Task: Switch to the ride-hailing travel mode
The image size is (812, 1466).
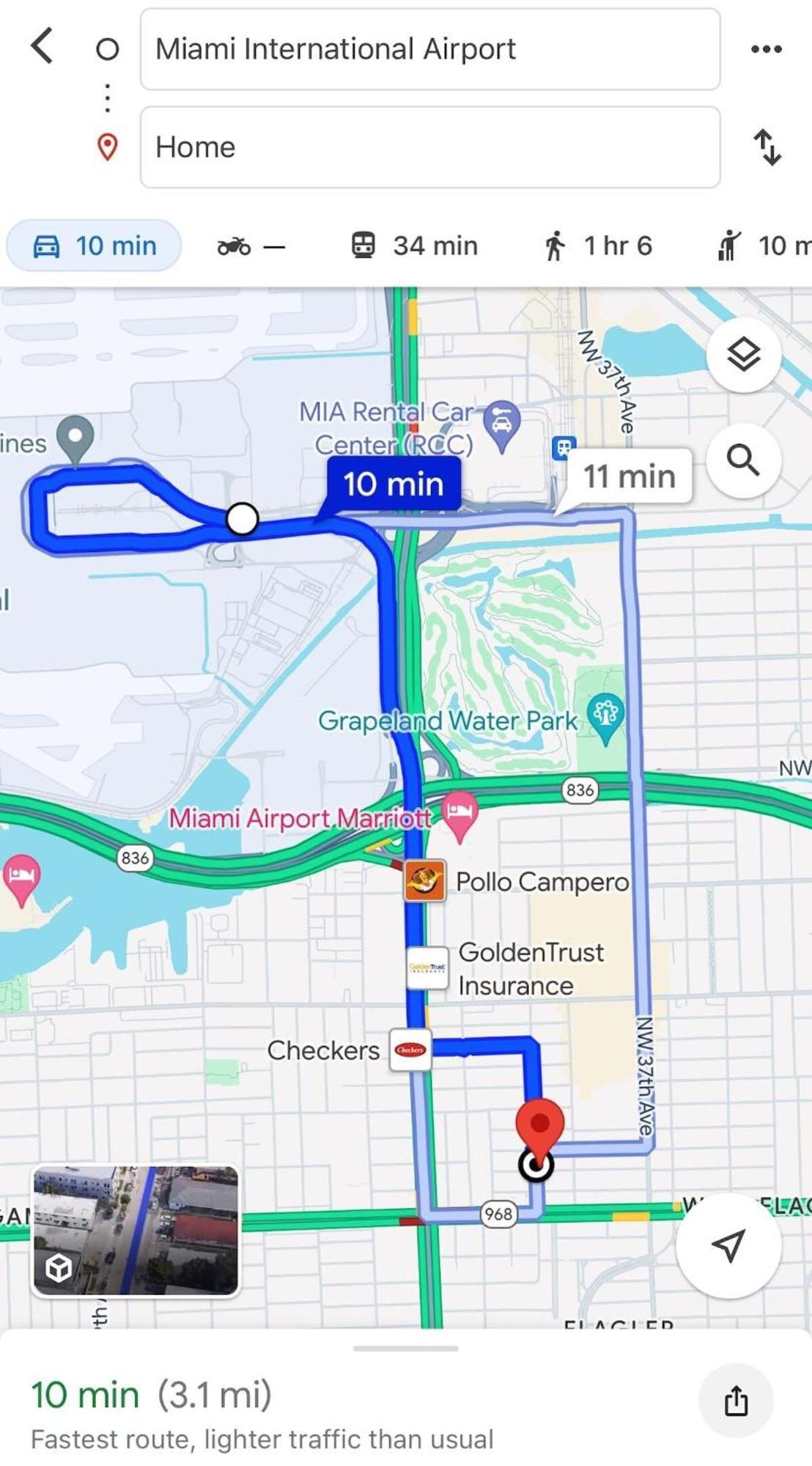Action: click(x=762, y=246)
